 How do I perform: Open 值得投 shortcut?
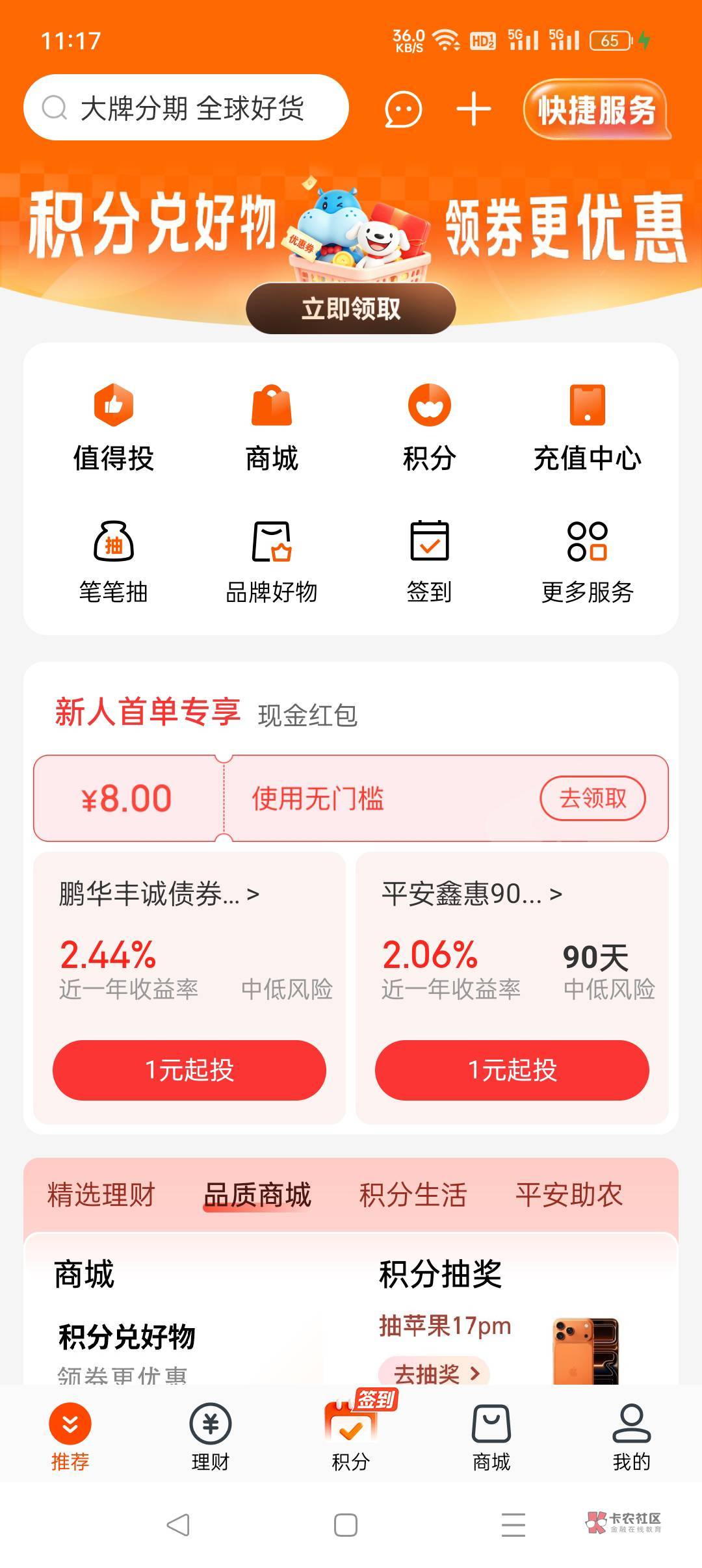click(114, 427)
